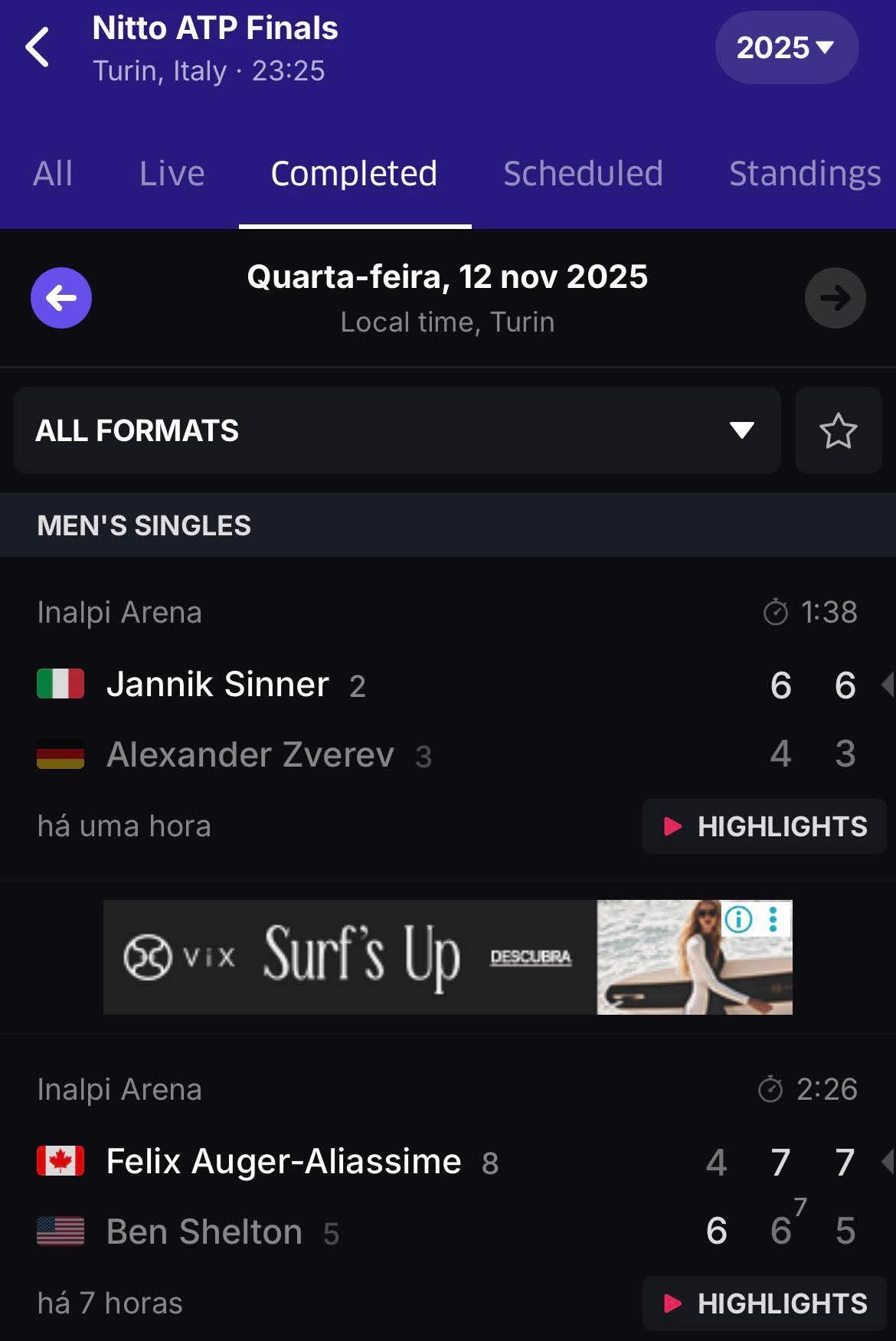Open the ad options menu
The width and height of the screenshot is (896, 1341).
(773, 919)
